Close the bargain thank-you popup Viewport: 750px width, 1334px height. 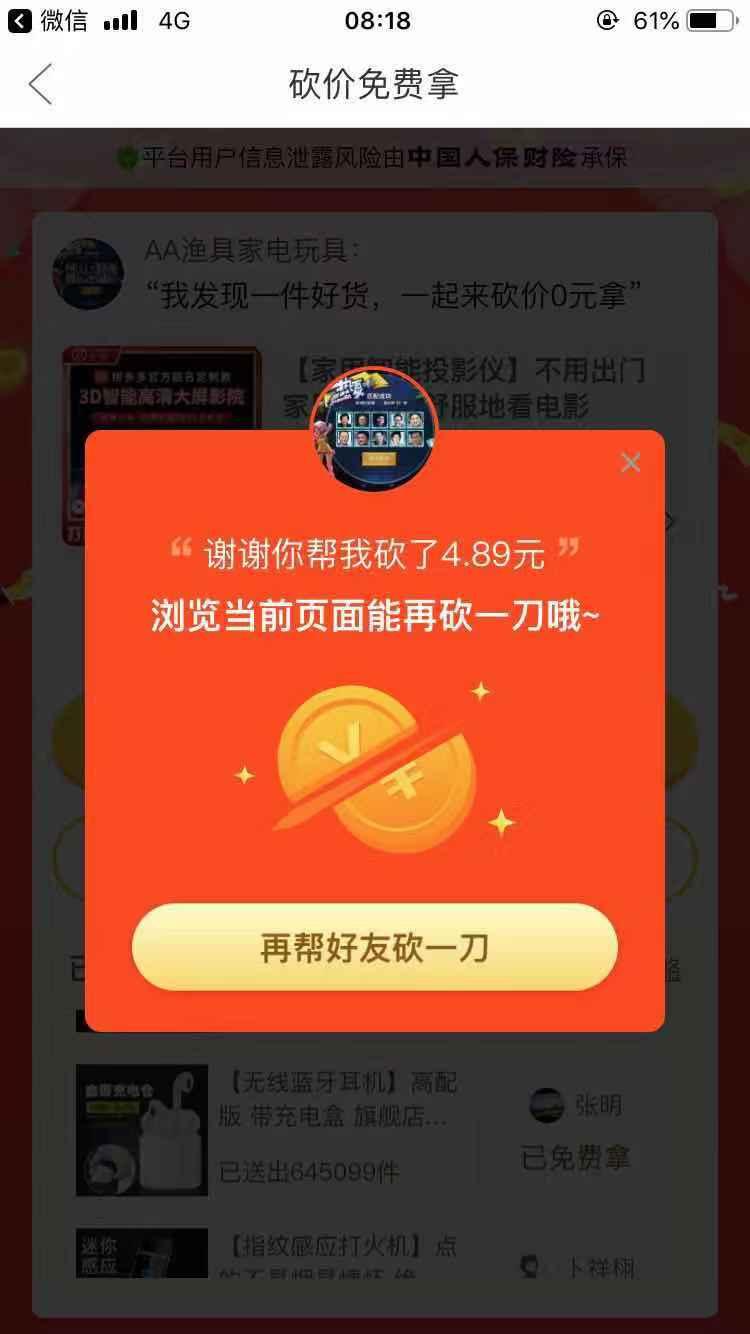pyautogui.click(x=630, y=462)
